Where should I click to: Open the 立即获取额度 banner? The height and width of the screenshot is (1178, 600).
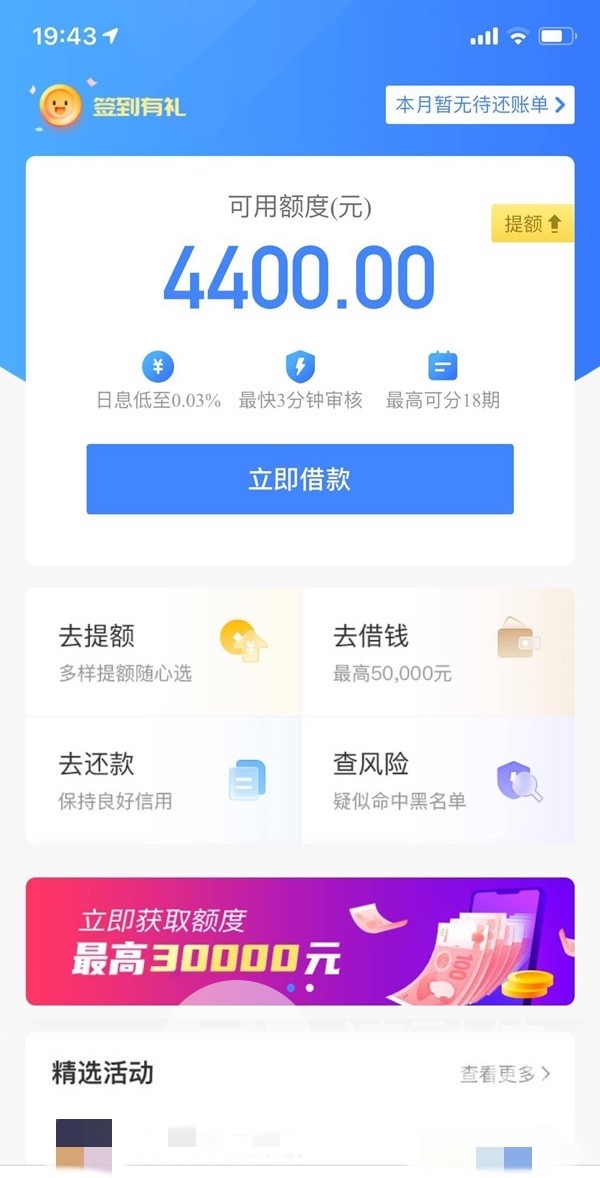(300, 940)
